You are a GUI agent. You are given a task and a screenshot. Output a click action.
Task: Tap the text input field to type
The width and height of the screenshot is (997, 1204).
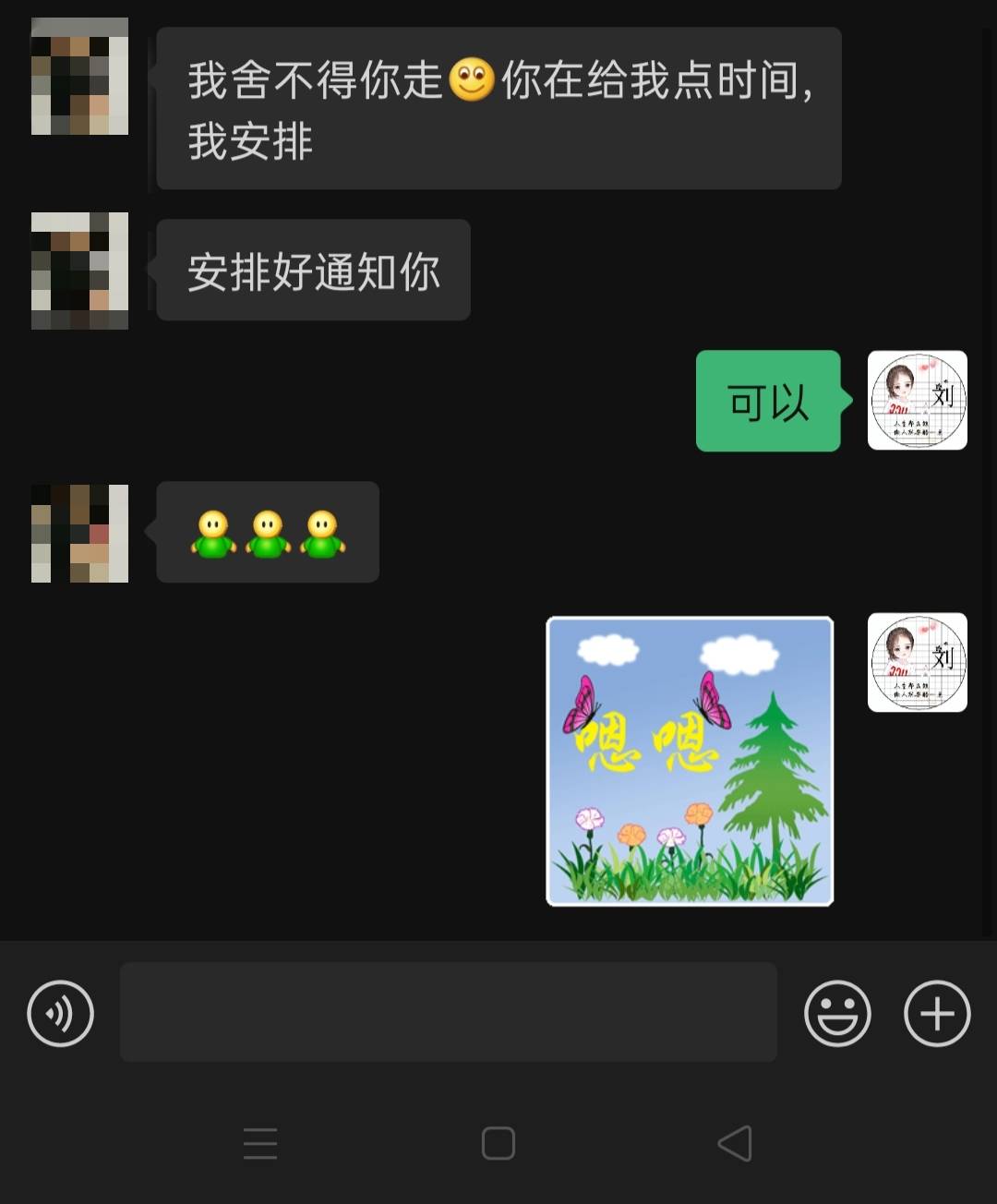click(448, 1013)
